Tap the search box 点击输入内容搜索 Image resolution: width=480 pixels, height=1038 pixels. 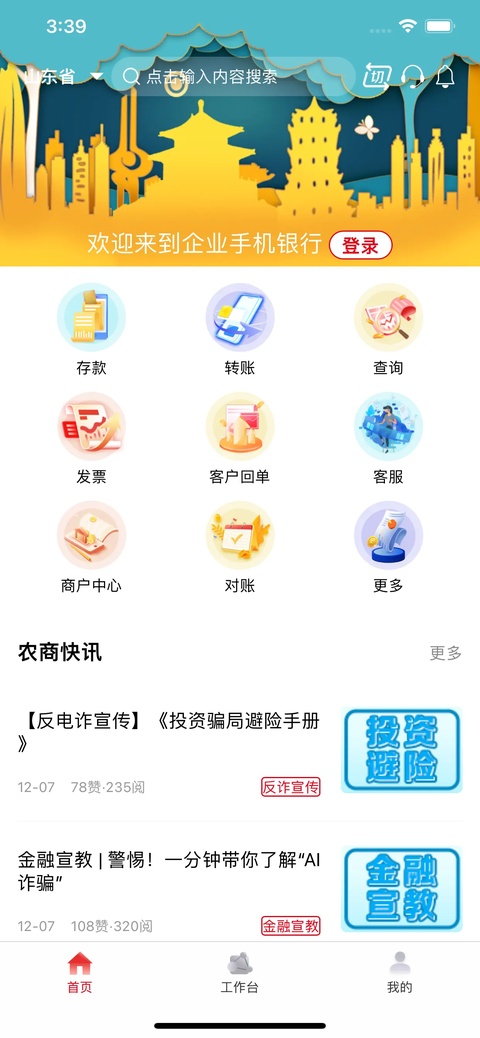pos(233,77)
